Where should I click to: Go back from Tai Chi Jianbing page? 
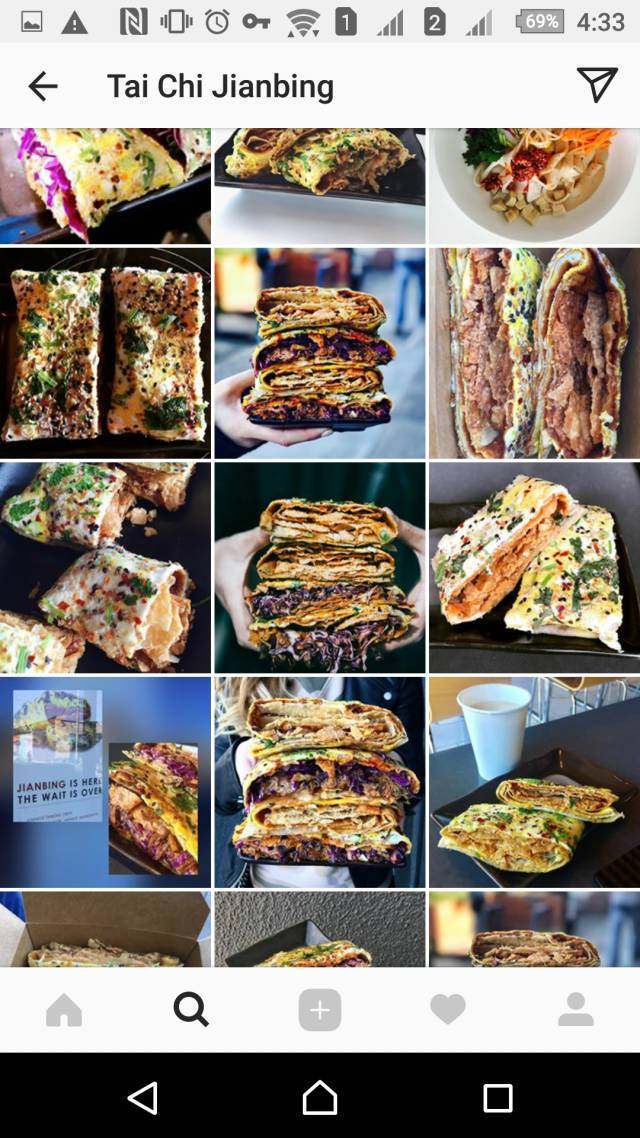[43, 86]
